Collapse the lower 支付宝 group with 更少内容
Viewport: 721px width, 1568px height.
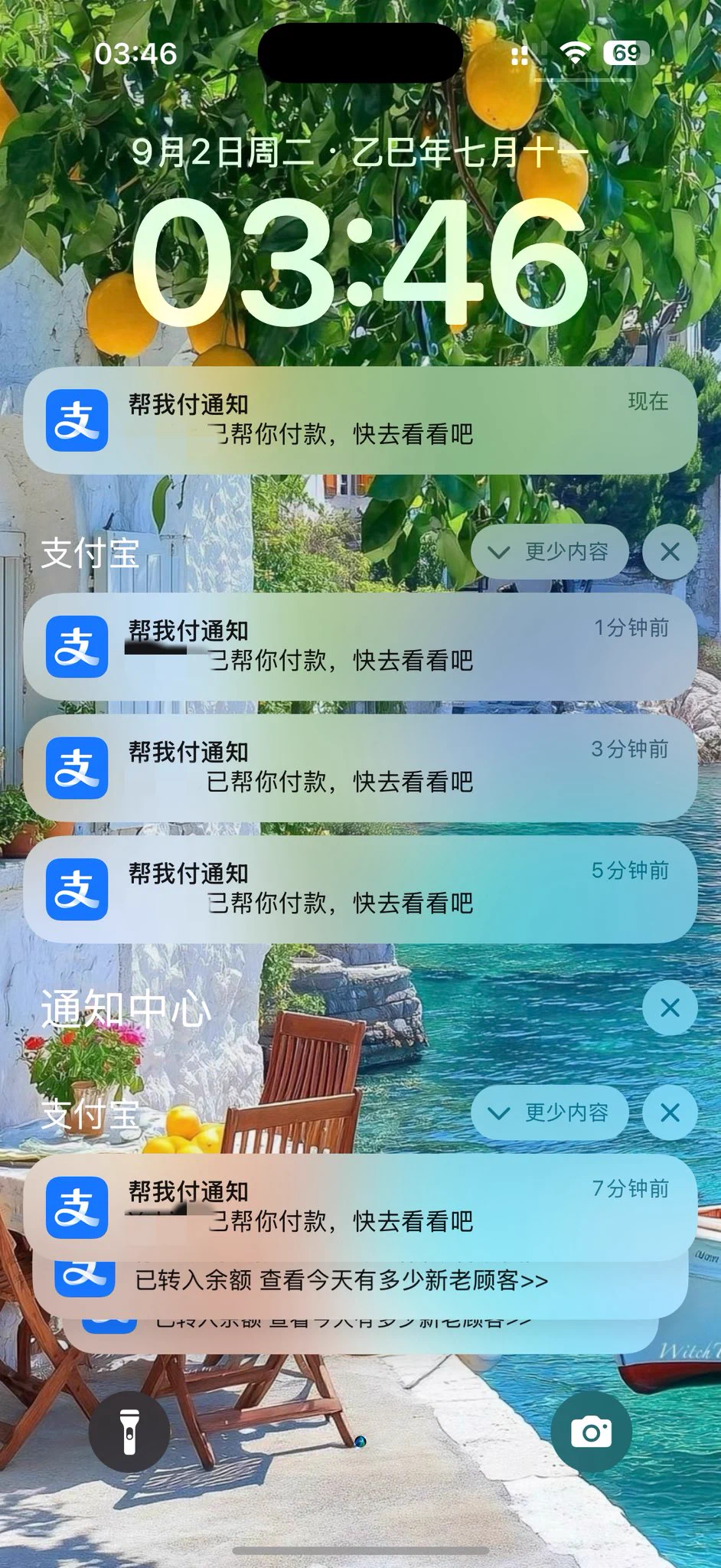click(x=550, y=1112)
